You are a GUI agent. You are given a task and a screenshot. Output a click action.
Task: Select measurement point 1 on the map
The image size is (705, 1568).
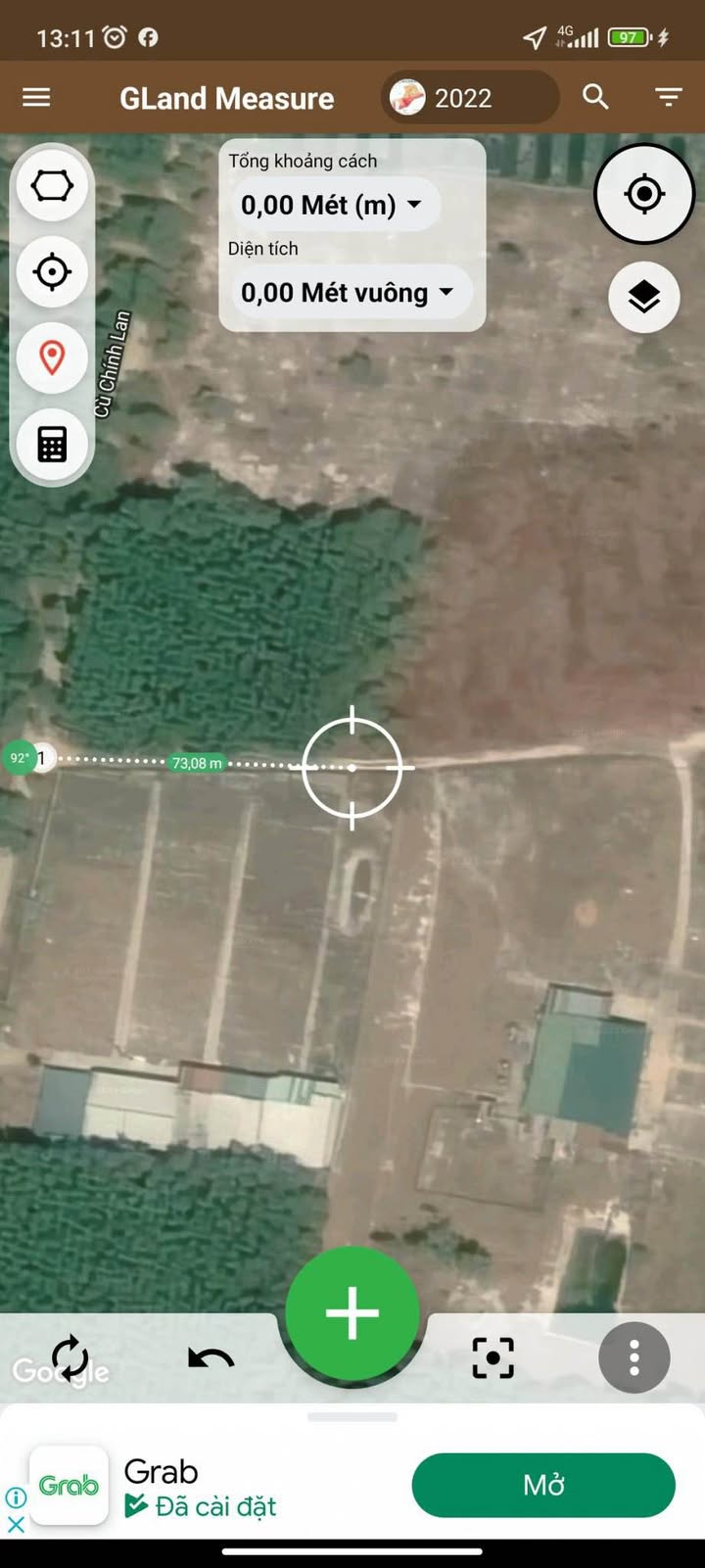click(x=42, y=758)
